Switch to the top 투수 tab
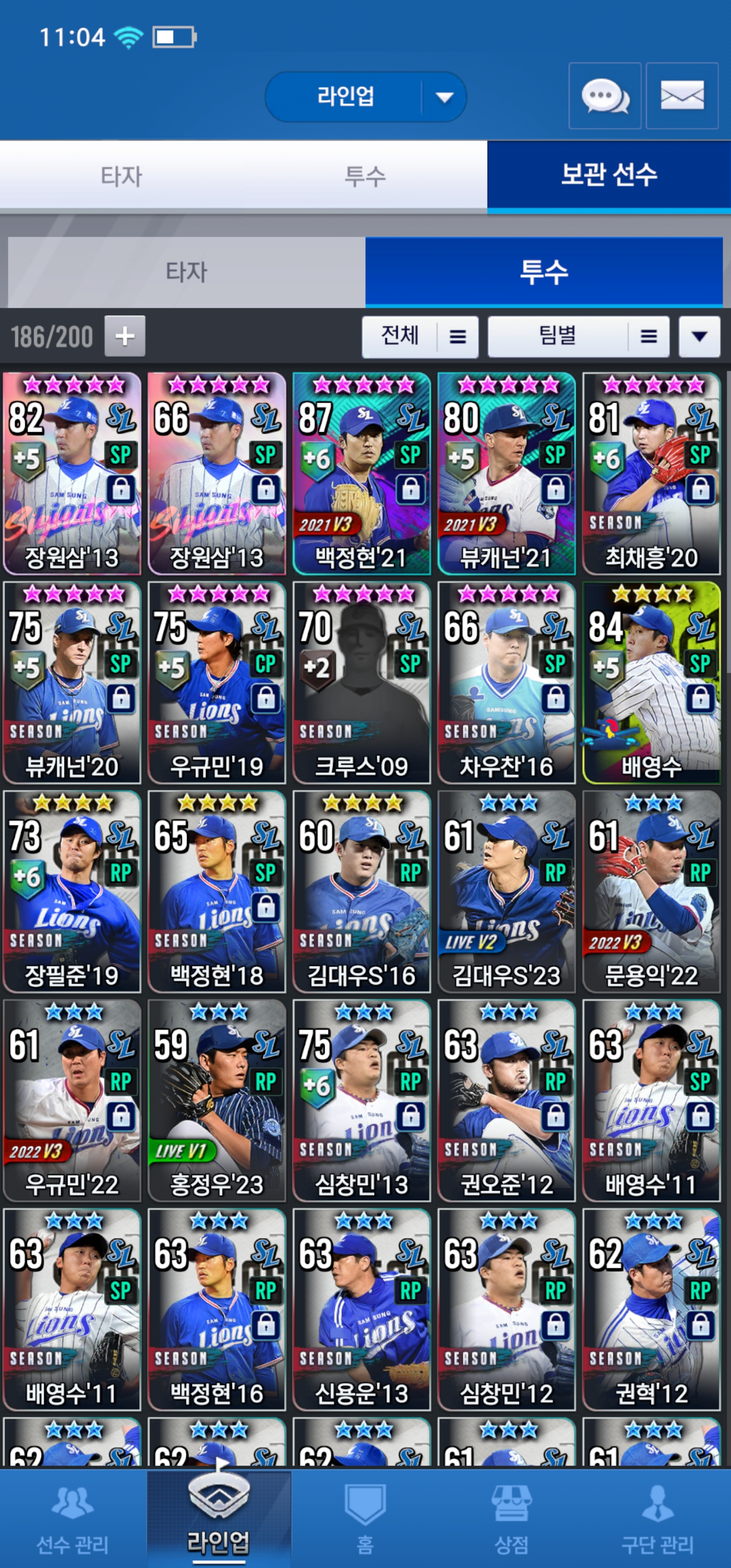Screen dimensions: 731x1568 [x=364, y=177]
